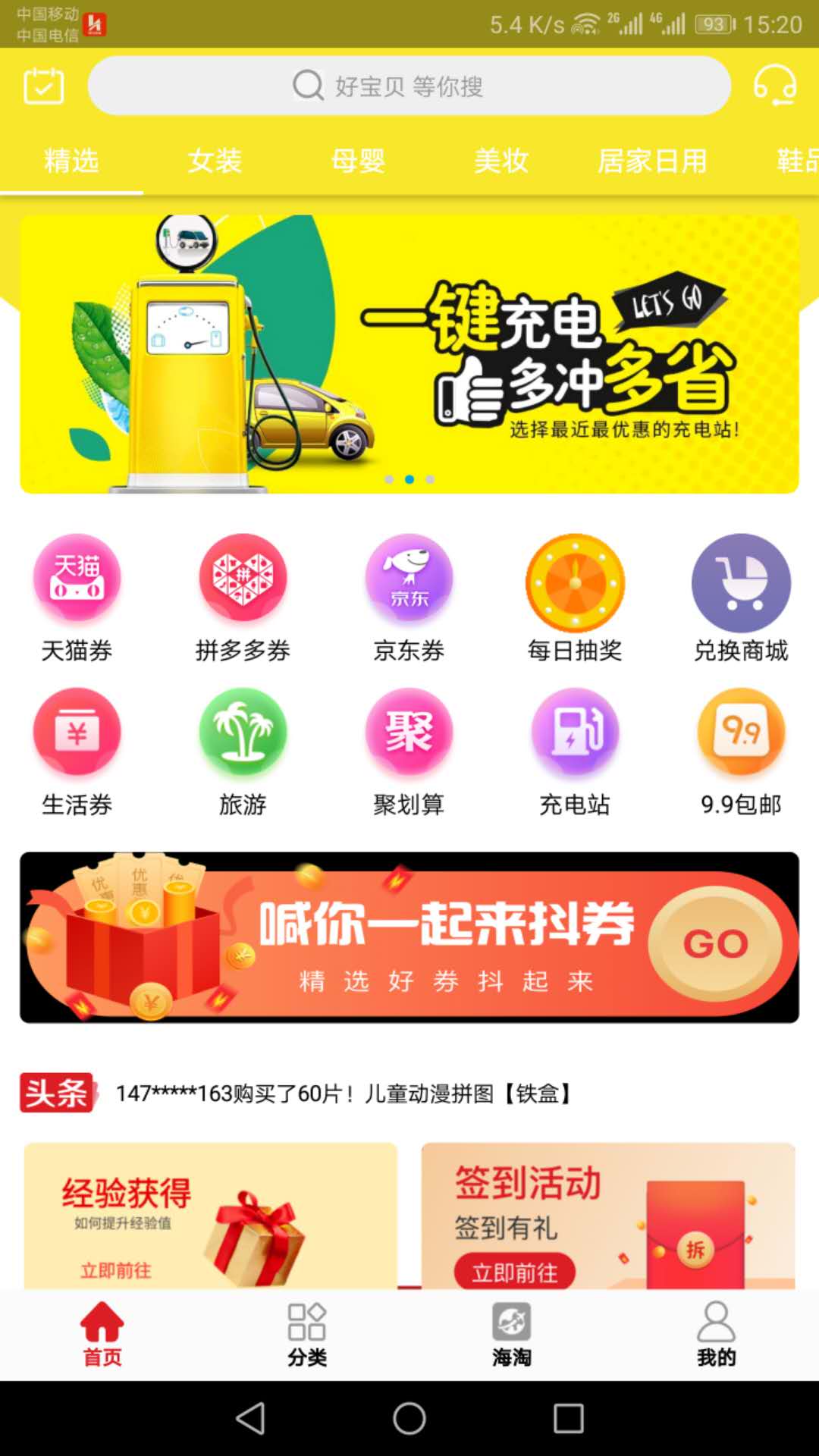Go to the 我的 profile tab
This screenshot has height=1456, width=819.
(x=716, y=1335)
